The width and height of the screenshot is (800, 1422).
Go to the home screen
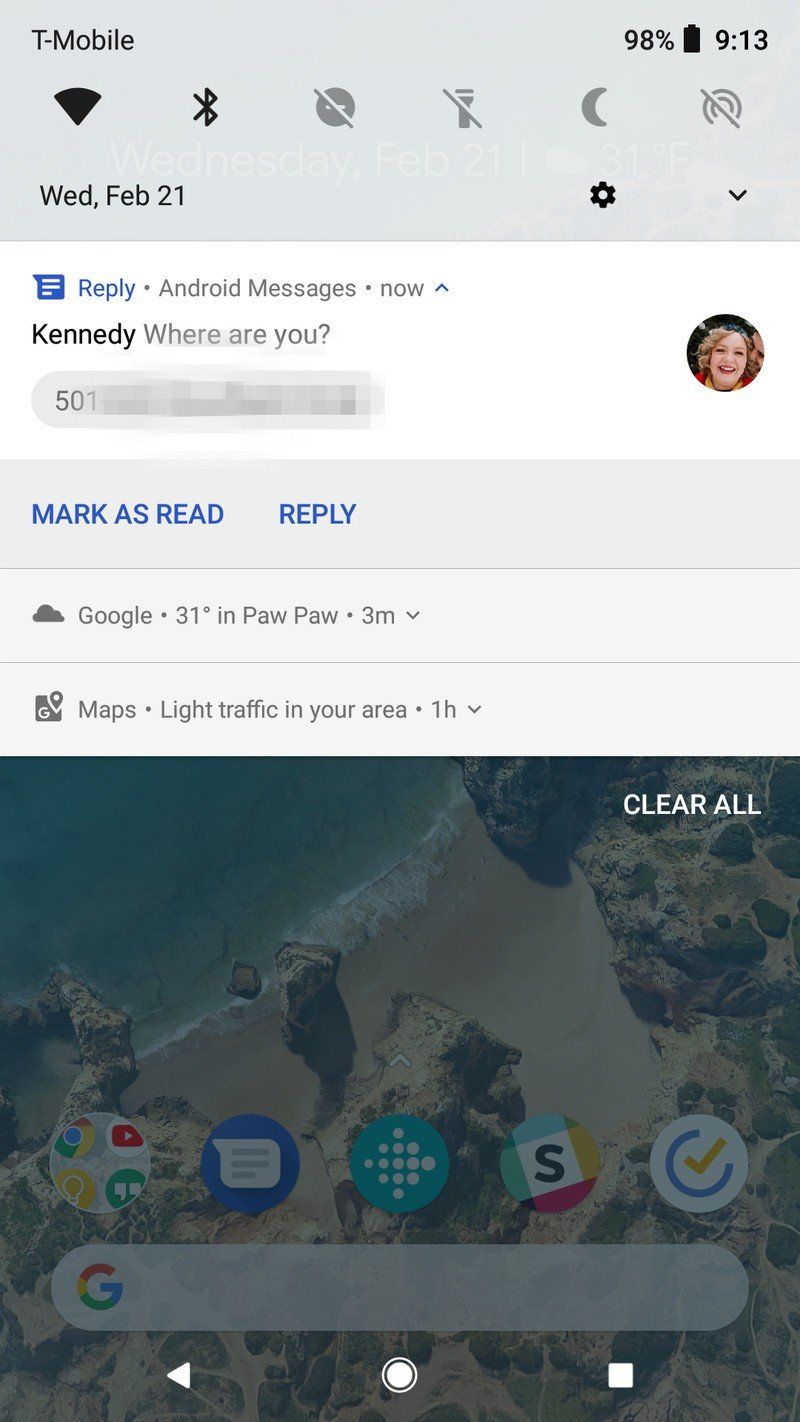pos(399,1375)
